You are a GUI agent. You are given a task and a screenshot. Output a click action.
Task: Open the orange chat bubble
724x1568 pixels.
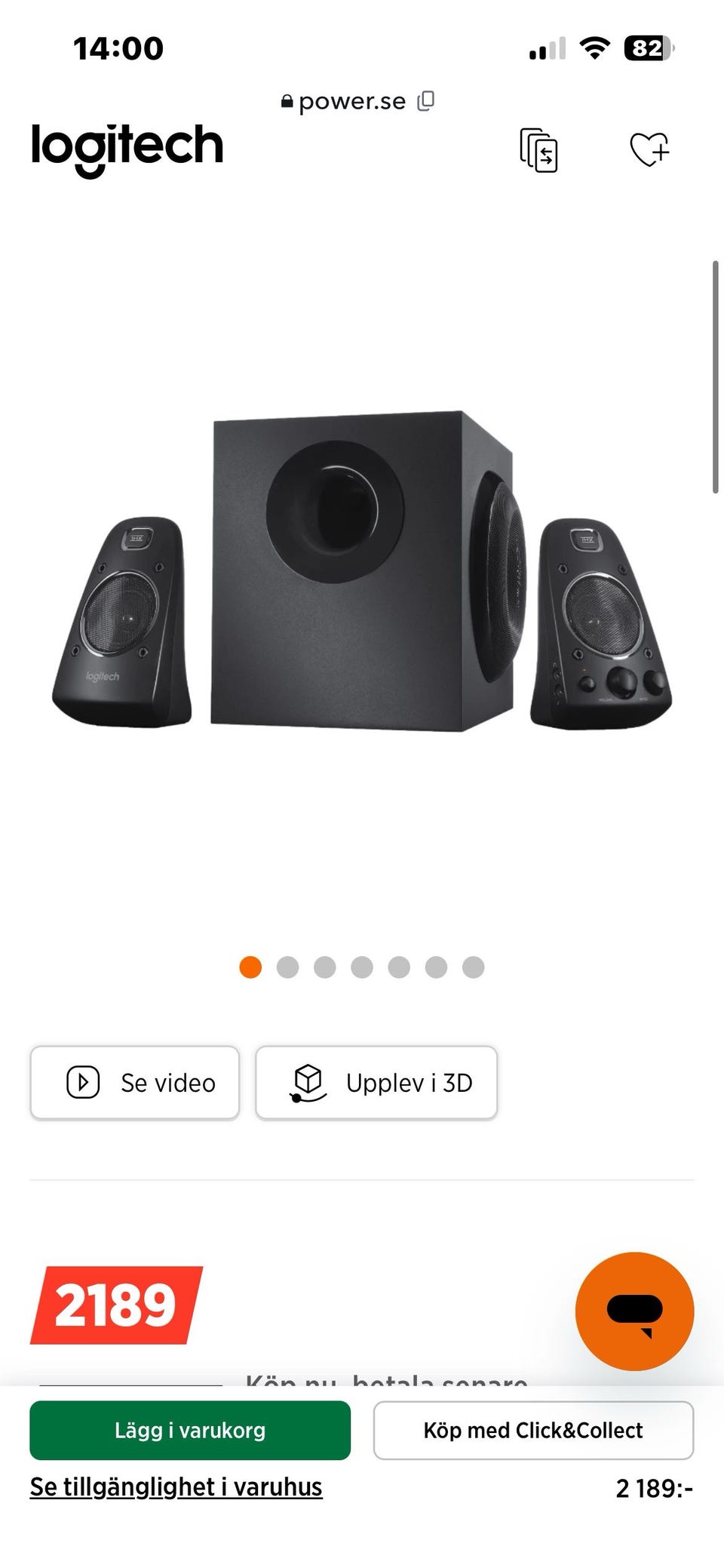(x=634, y=1311)
